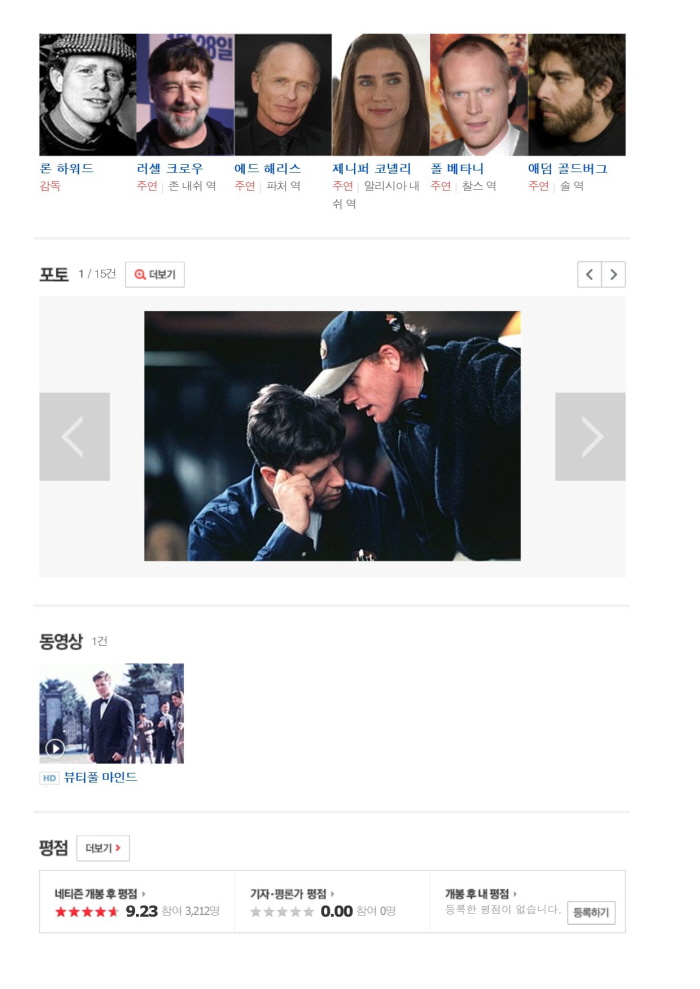Open 네티즌 개봉 후 평점 details

pos(99,893)
